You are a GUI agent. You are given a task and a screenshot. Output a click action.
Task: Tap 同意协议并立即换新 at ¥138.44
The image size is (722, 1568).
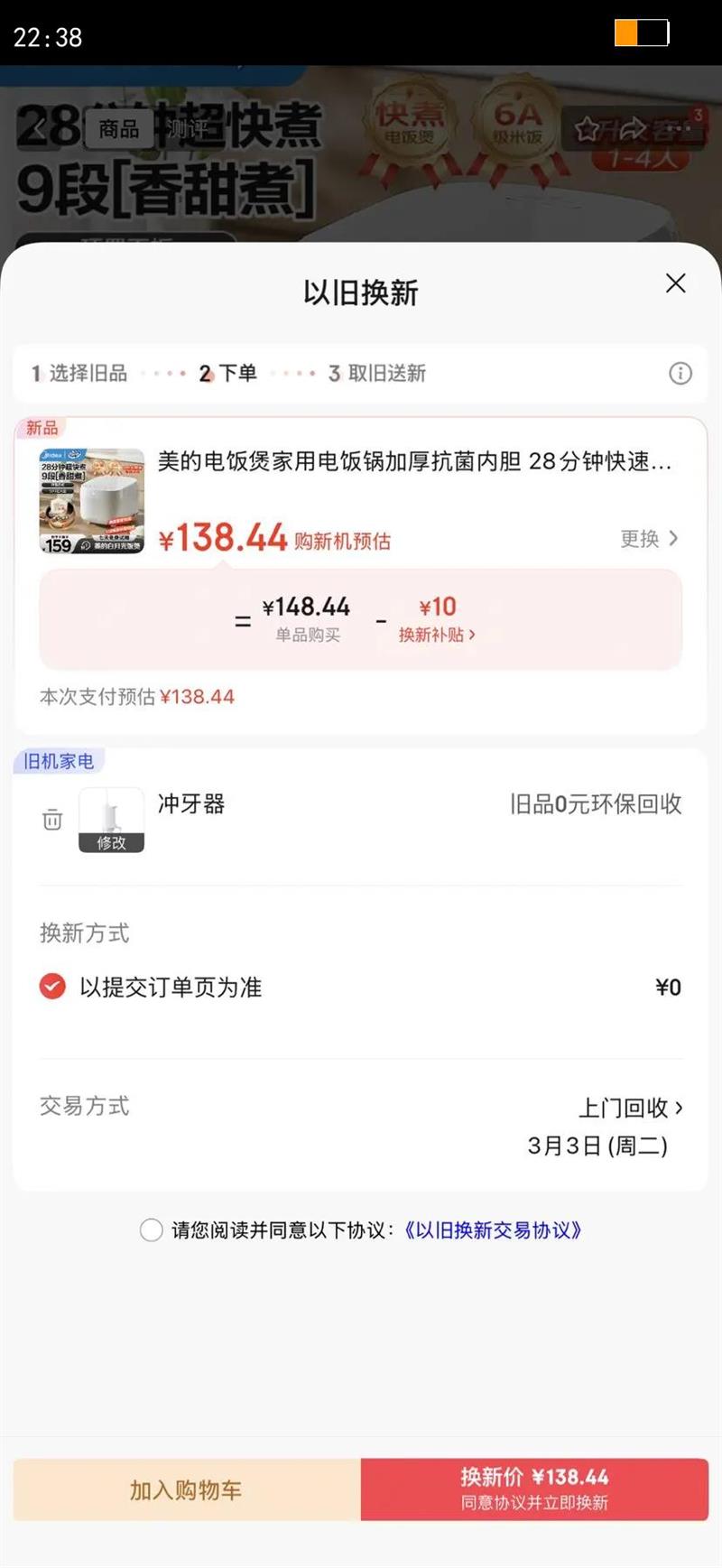click(534, 1489)
